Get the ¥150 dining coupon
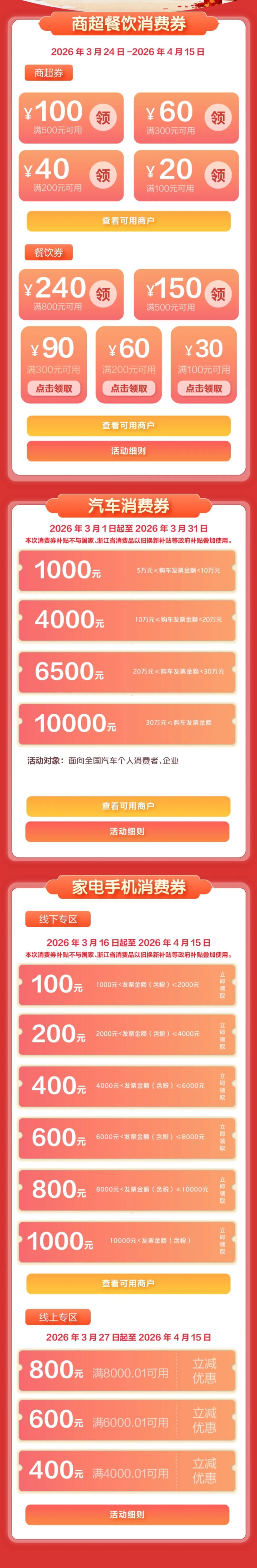Viewport: 257px width, 1568px height. click(217, 294)
